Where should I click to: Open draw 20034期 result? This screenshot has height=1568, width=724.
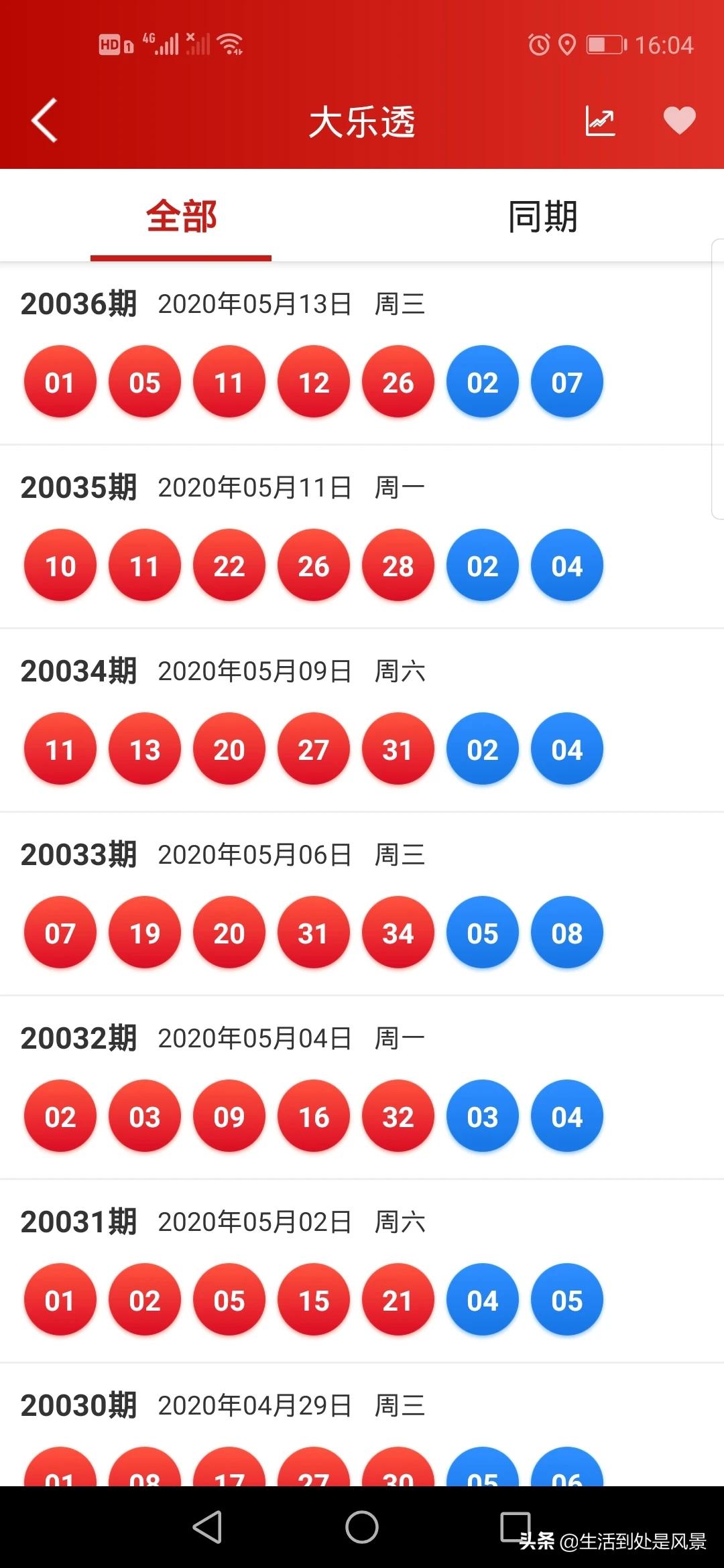(362, 720)
